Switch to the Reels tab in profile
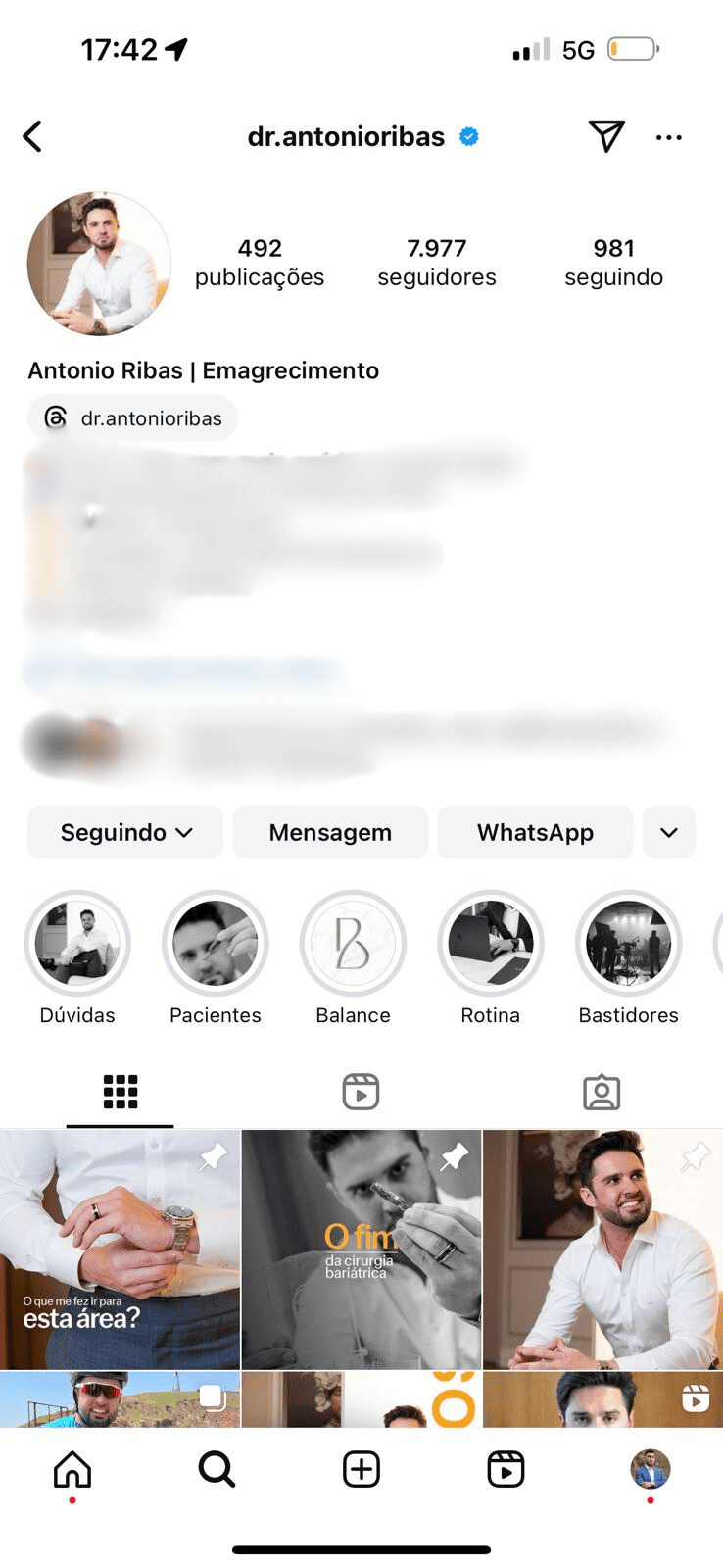This screenshot has width=723, height=1568. coord(361,1092)
